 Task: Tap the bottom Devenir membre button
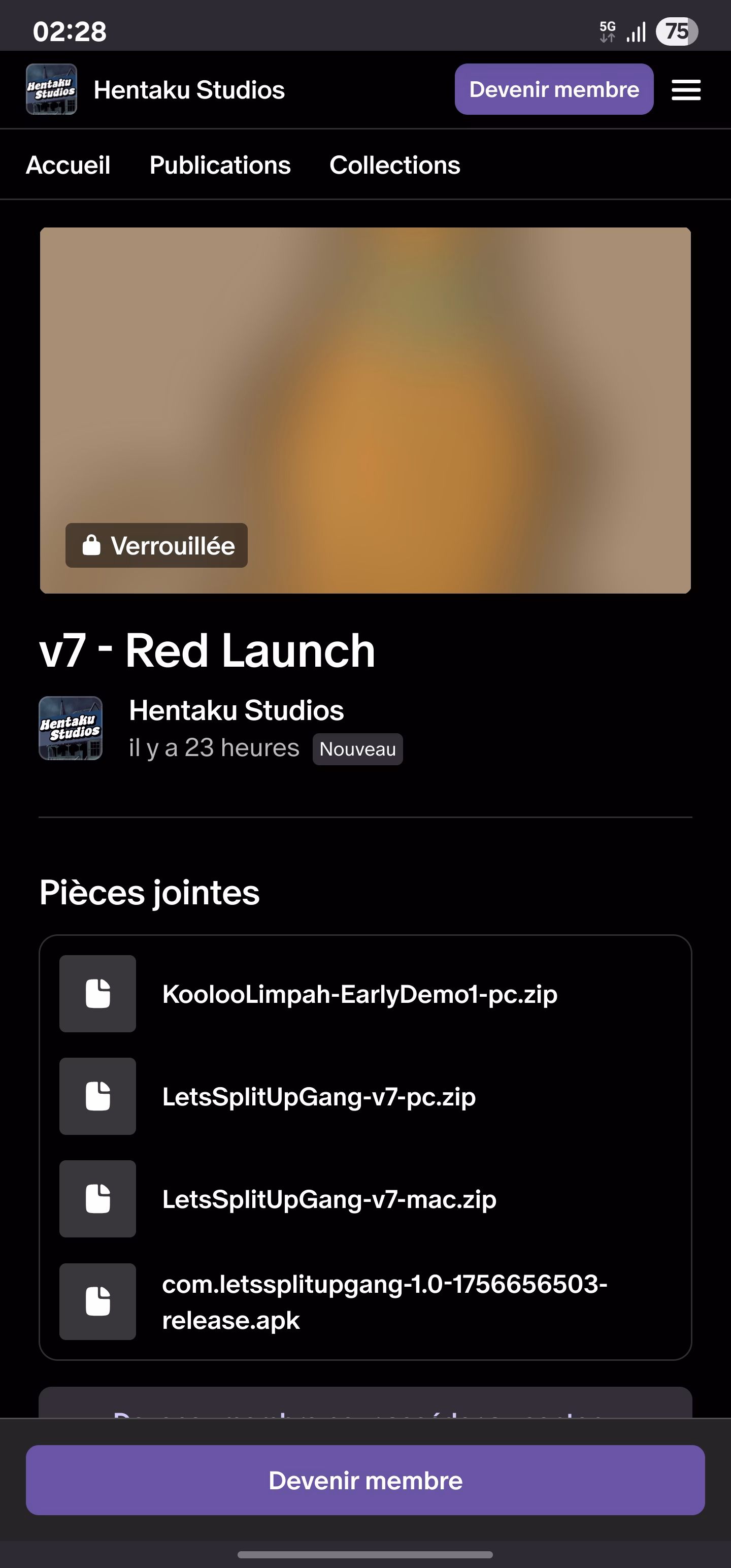tap(365, 1480)
